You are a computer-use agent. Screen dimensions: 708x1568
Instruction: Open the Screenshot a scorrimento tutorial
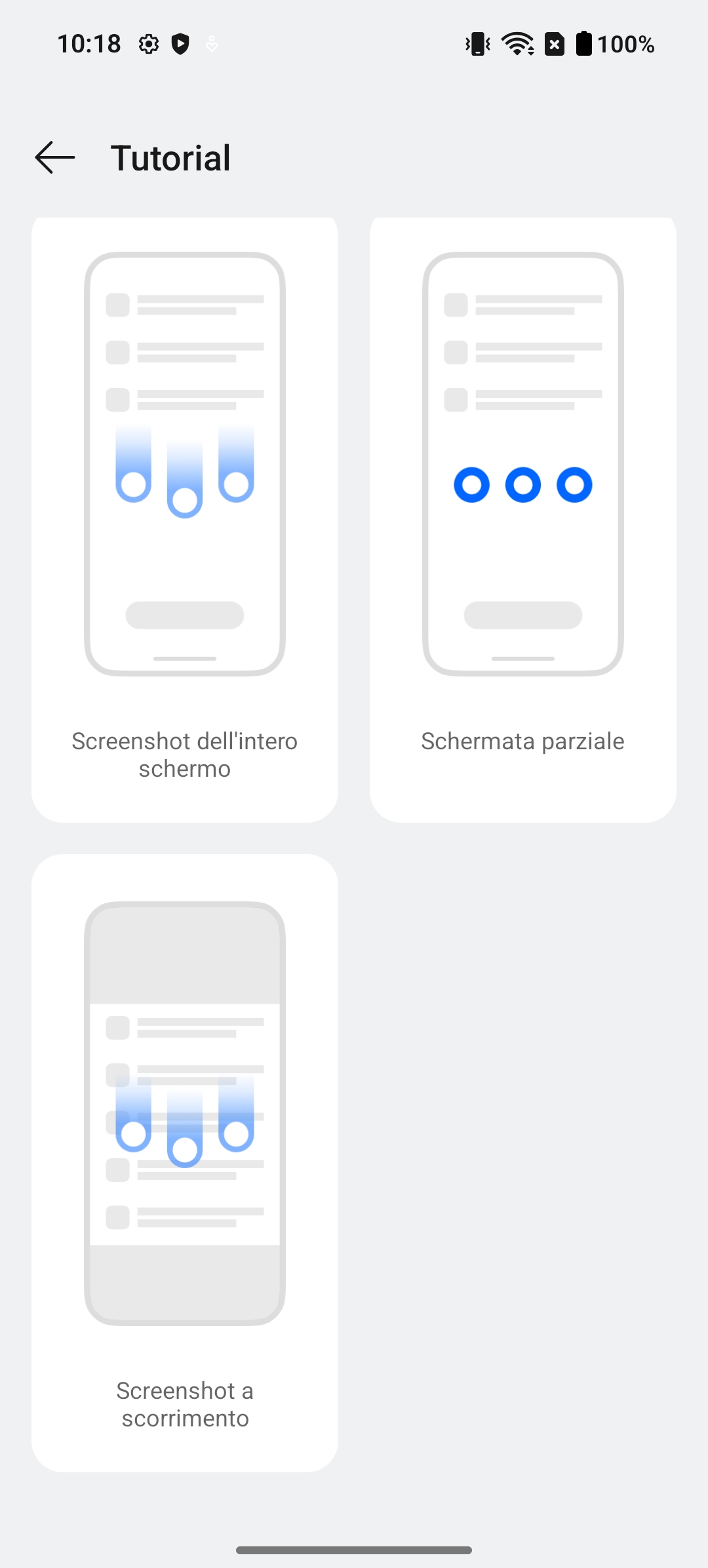(x=185, y=1163)
